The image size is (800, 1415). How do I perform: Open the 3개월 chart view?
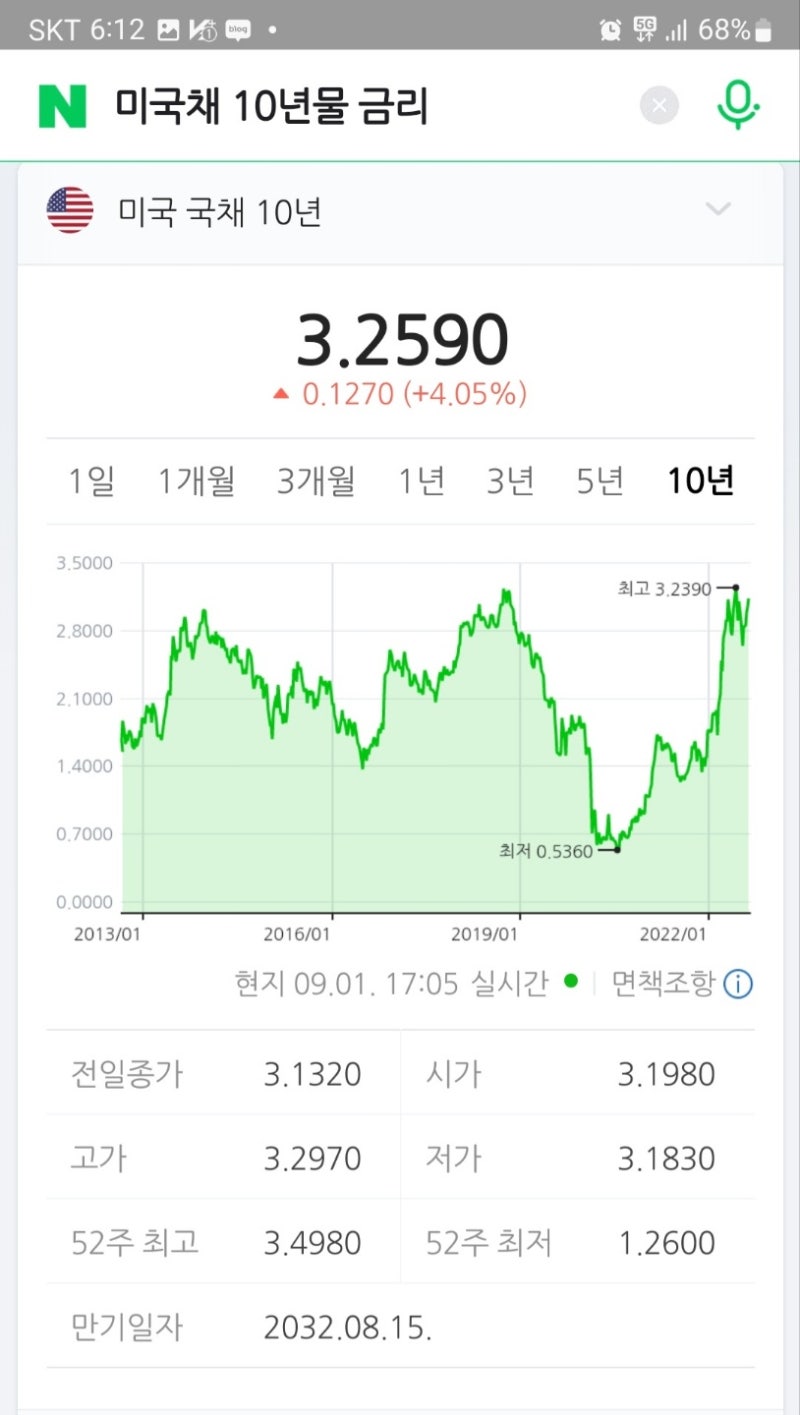click(316, 480)
